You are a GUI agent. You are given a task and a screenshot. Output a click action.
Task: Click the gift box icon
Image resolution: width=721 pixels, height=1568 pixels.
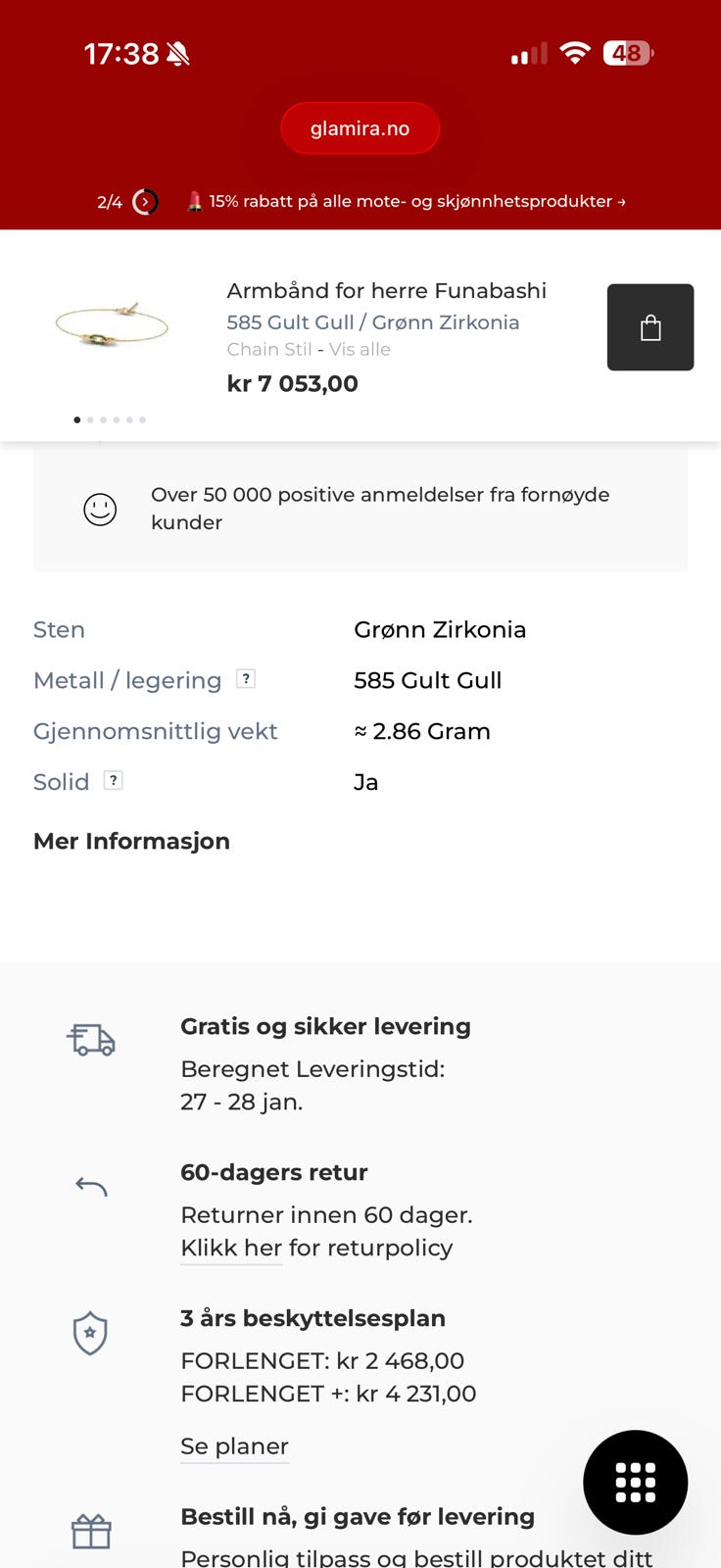[x=90, y=1531]
